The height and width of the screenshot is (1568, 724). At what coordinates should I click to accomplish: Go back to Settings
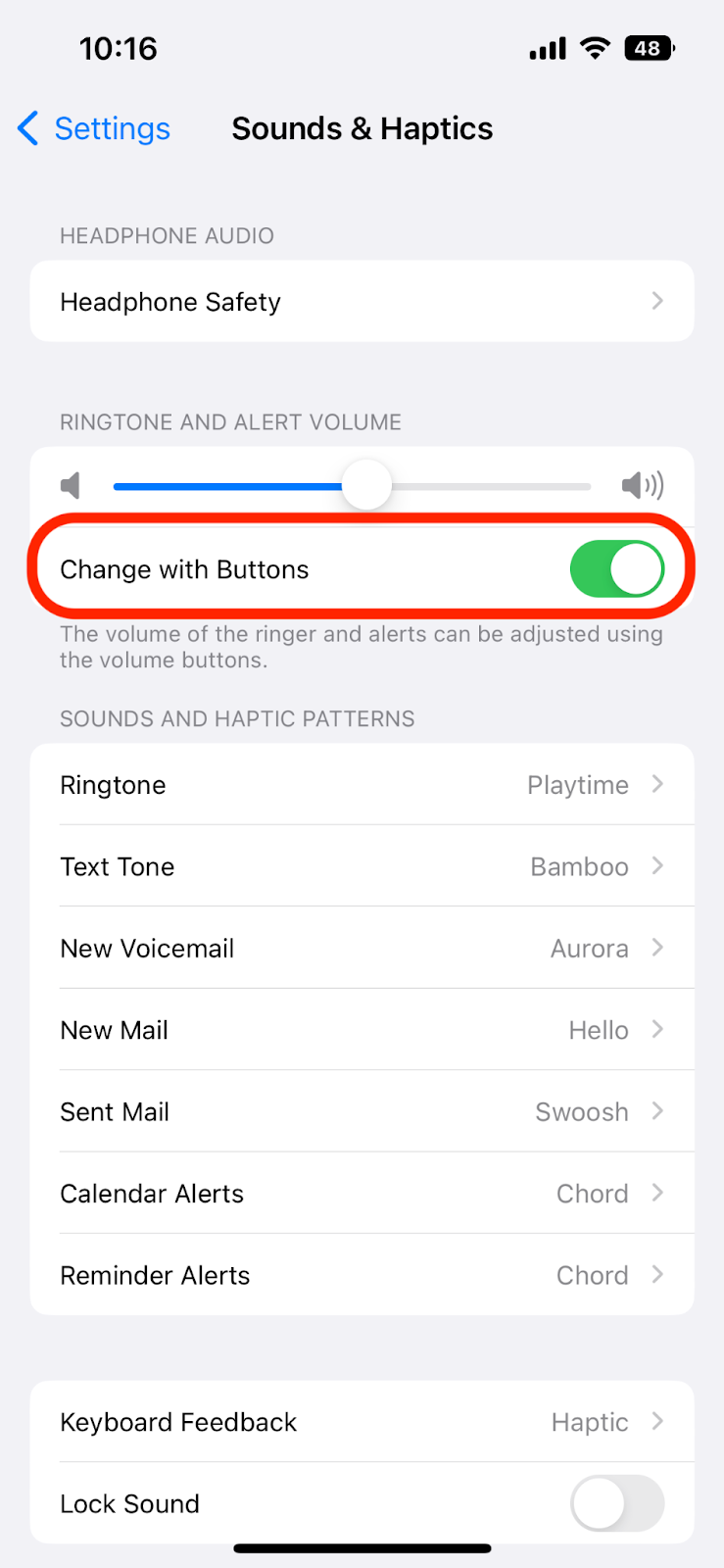pos(94,128)
